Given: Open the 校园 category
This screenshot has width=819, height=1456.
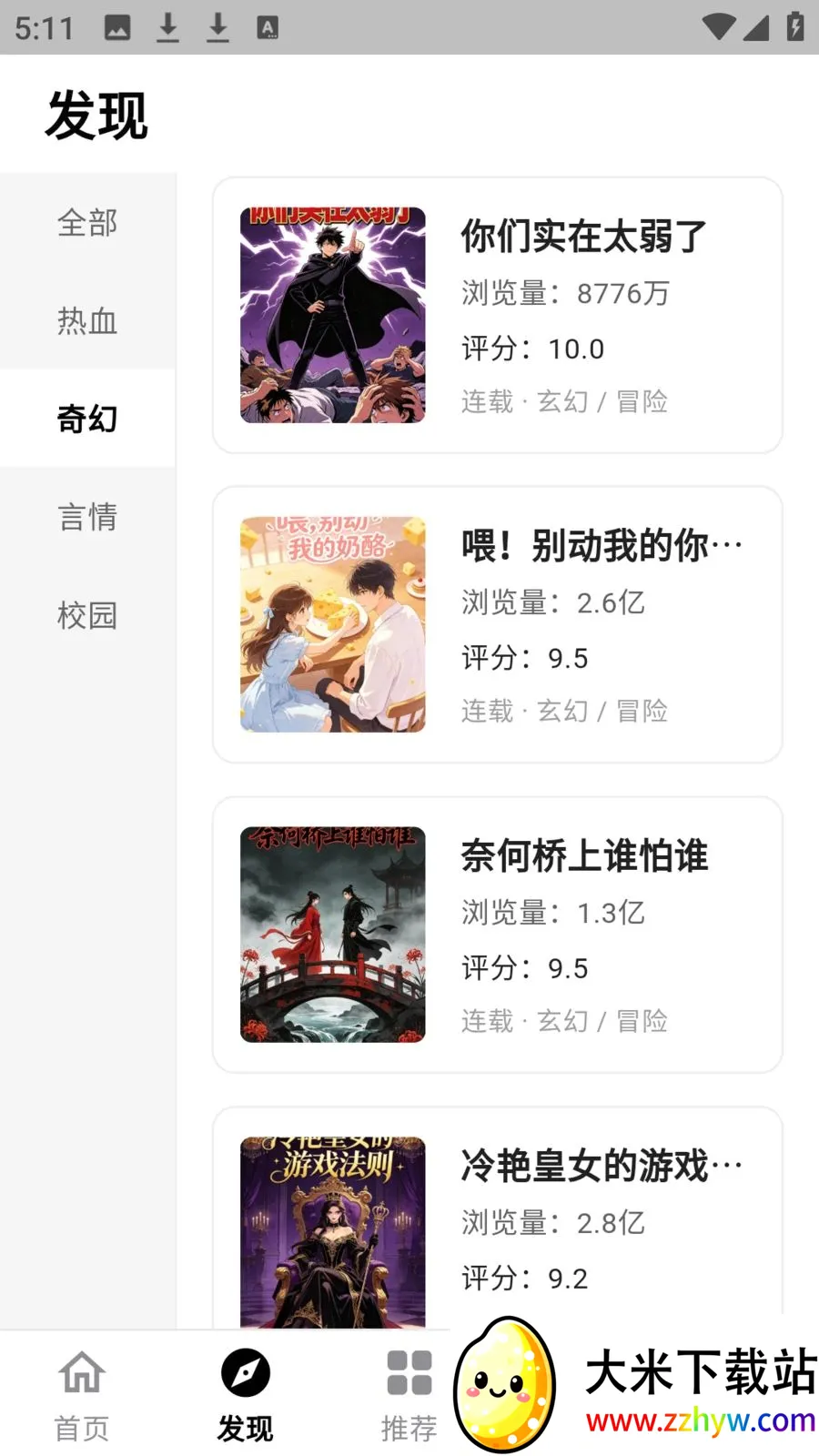Looking at the screenshot, I should [87, 615].
